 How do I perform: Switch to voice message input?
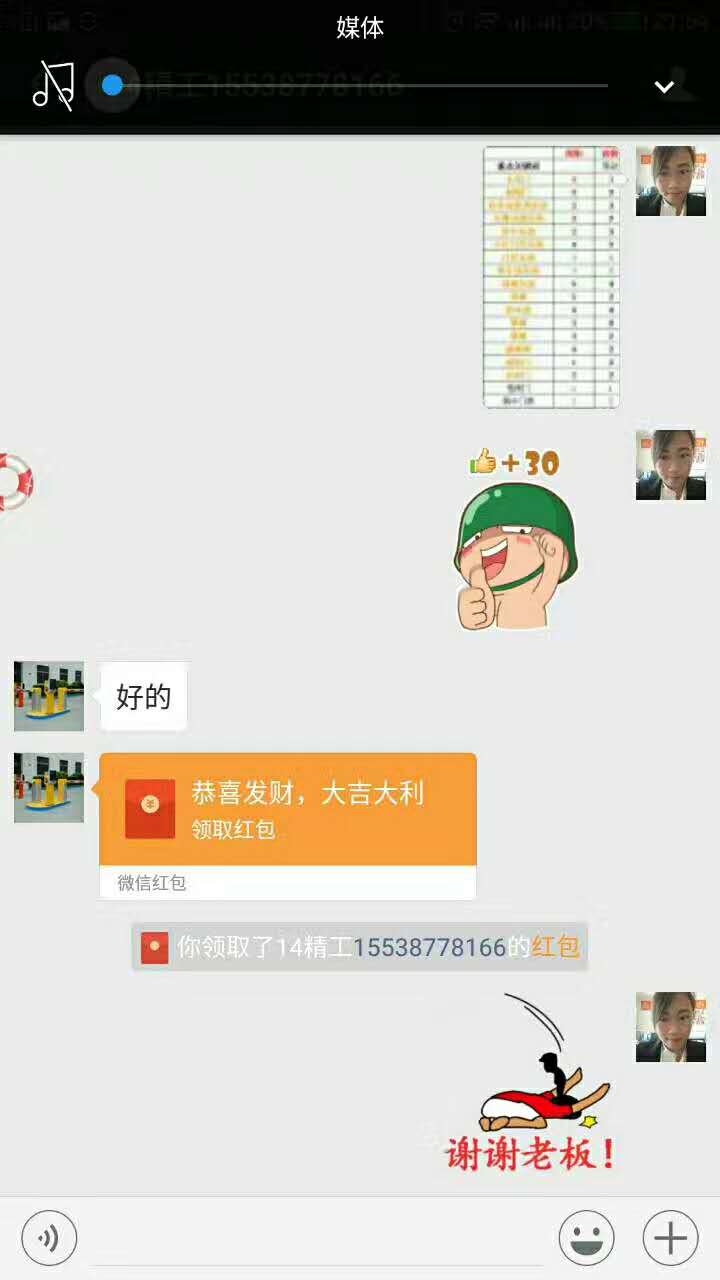point(49,1239)
